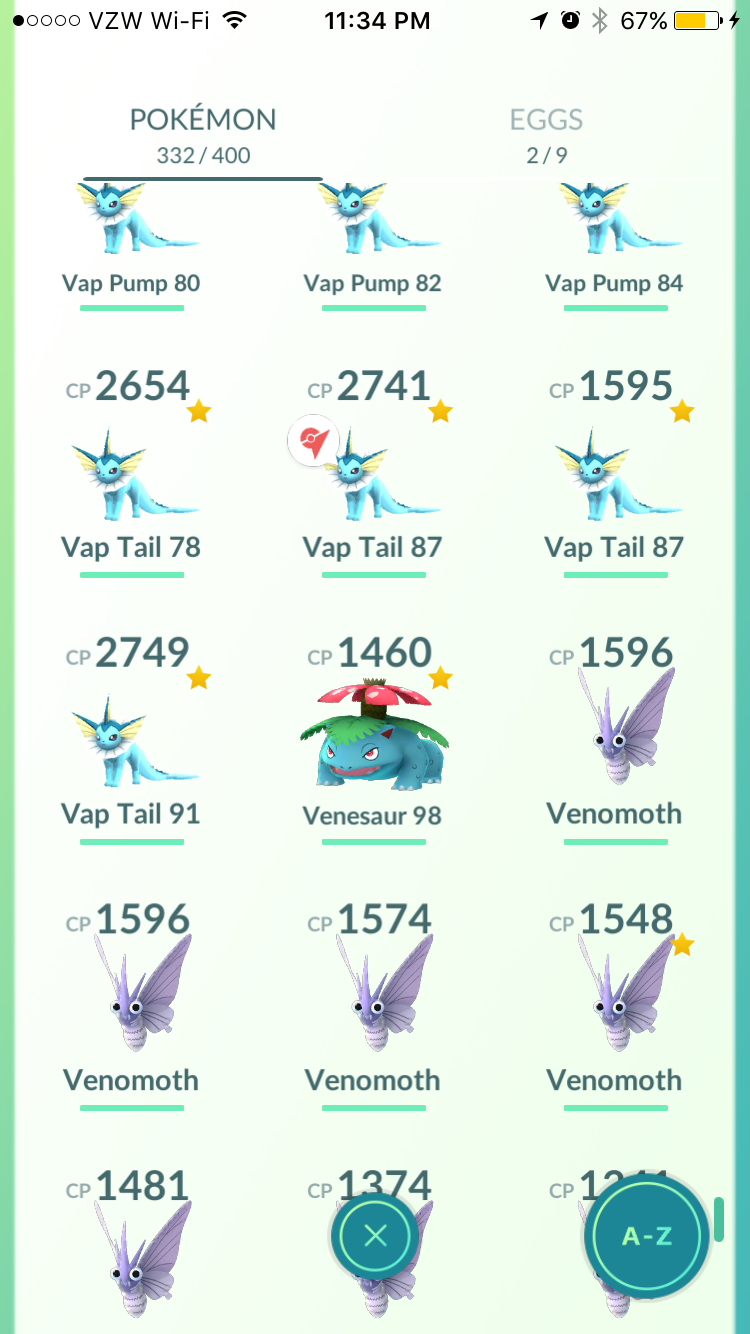Open Vap Tail 91 with CP 2749

click(131, 739)
